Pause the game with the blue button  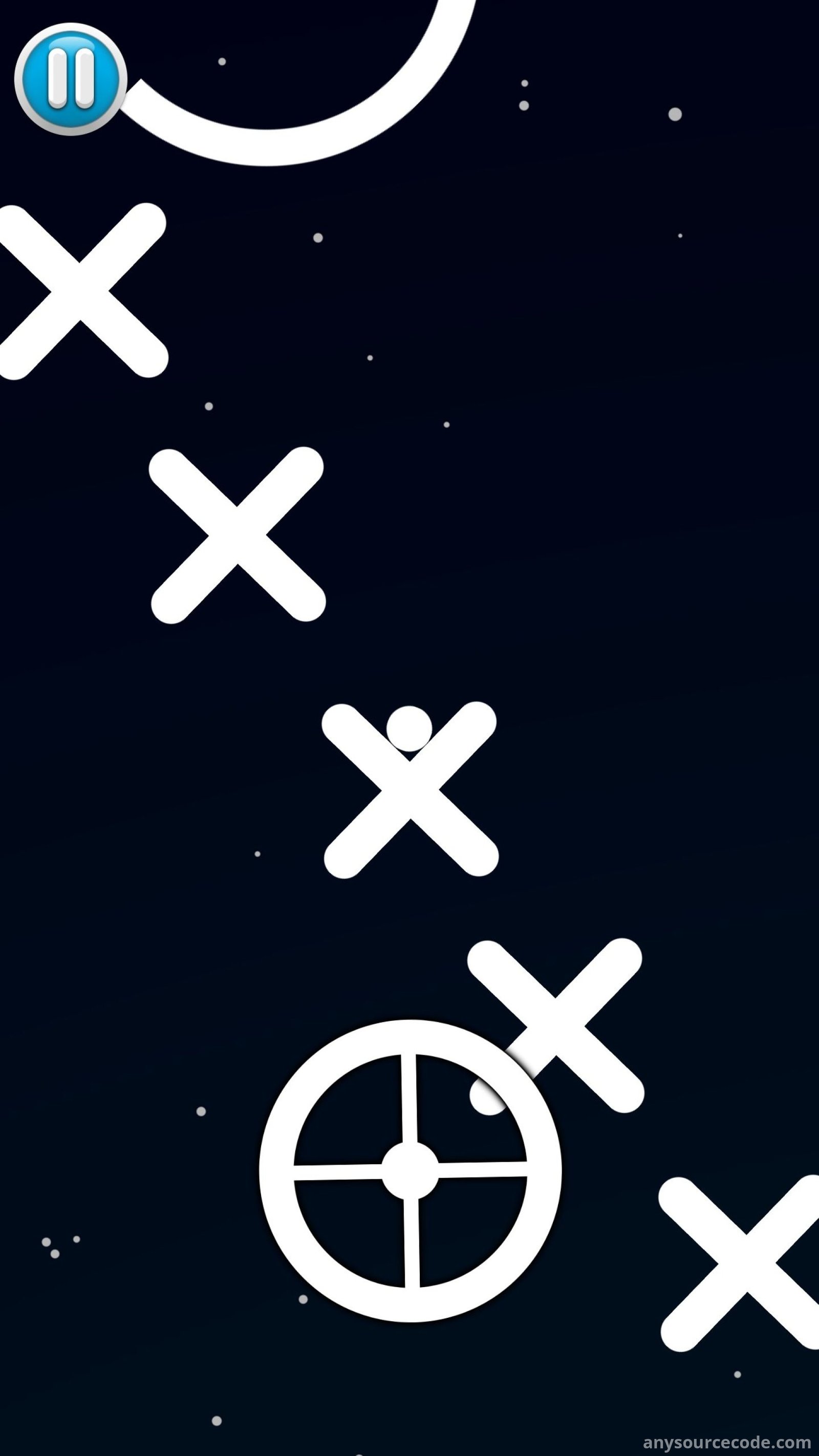click(70, 79)
